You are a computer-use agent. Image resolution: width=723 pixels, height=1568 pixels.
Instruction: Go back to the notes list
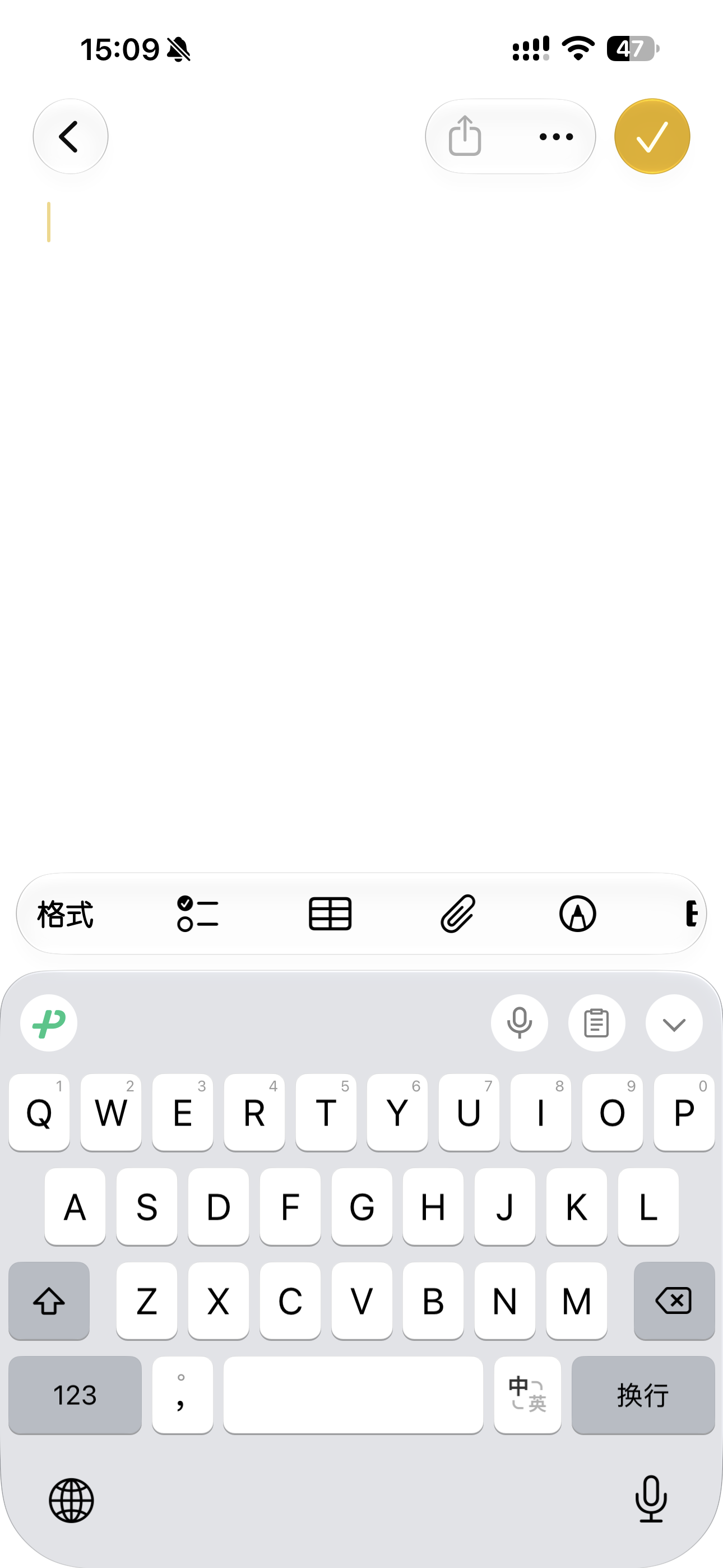[x=70, y=136]
